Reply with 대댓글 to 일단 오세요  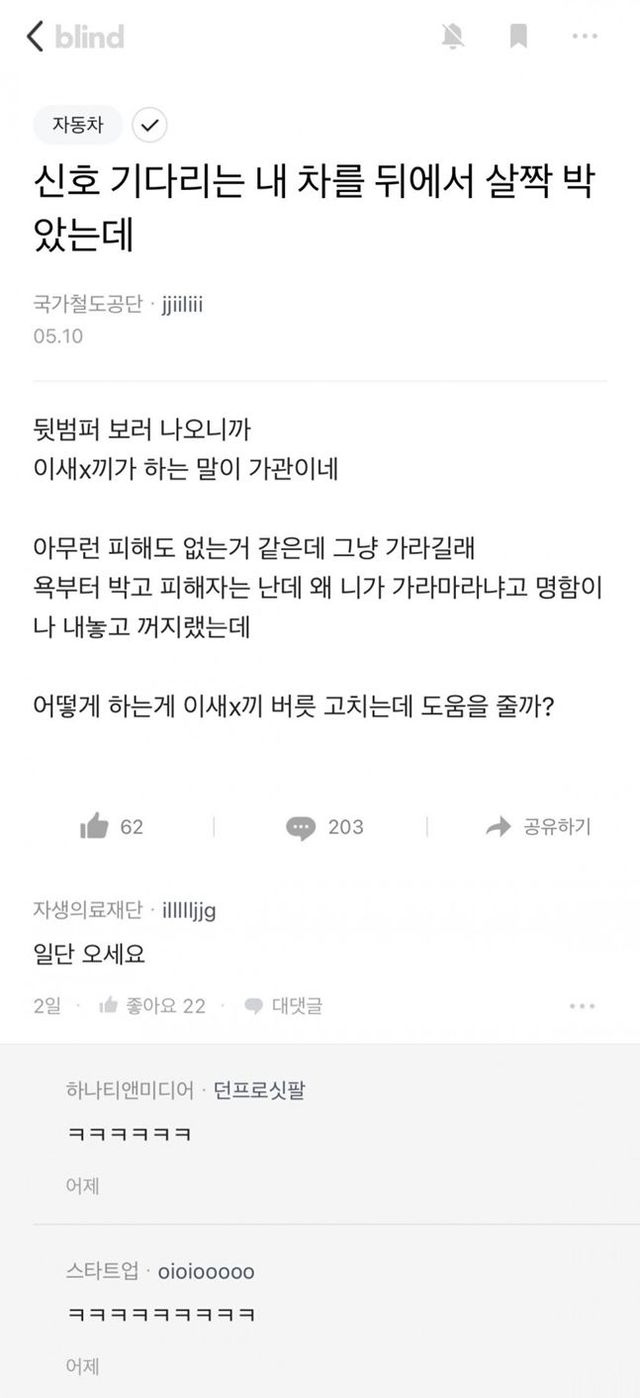click(284, 1005)
